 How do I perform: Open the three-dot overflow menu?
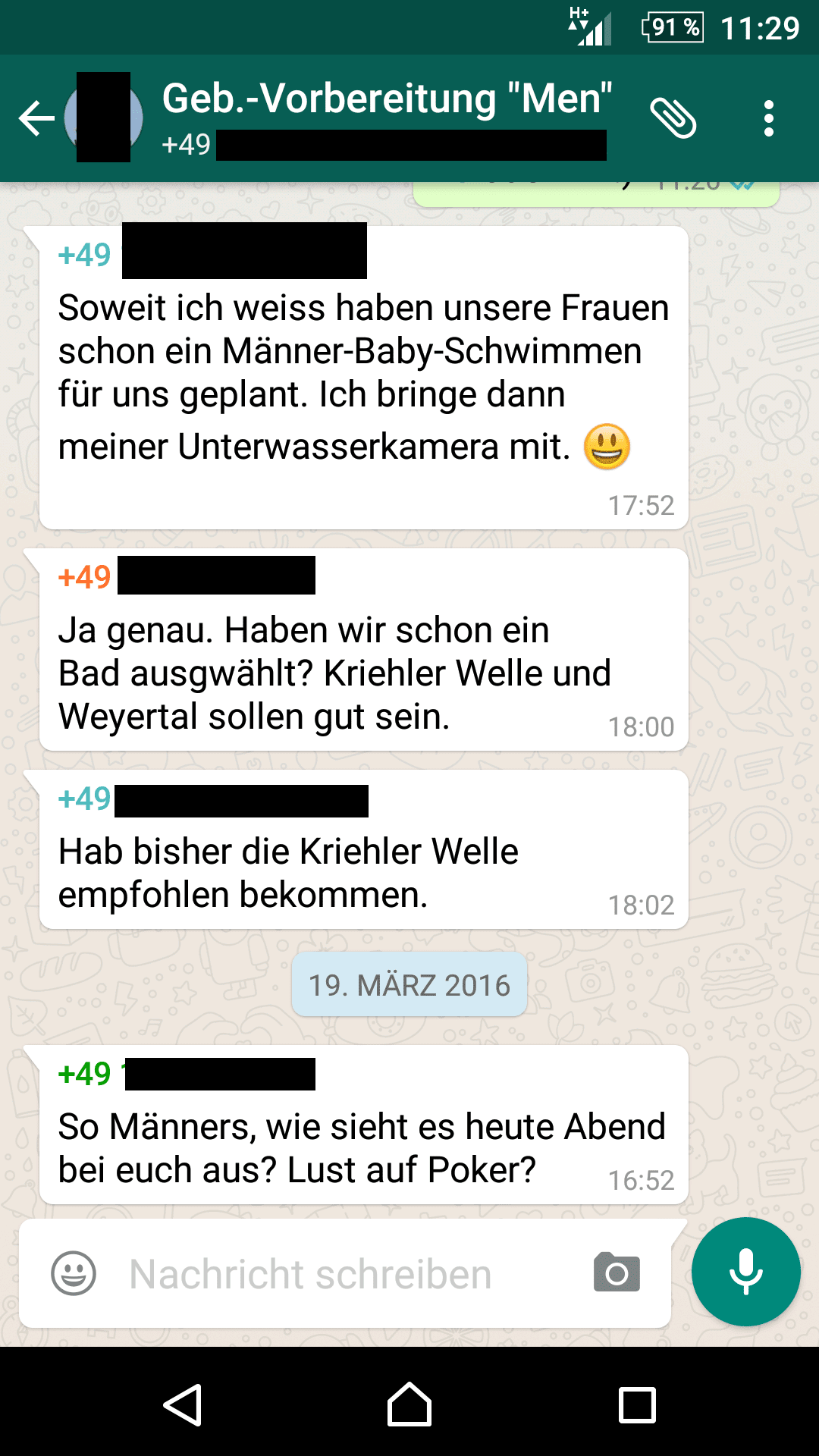pyautogui.click(x=769, y=118)
